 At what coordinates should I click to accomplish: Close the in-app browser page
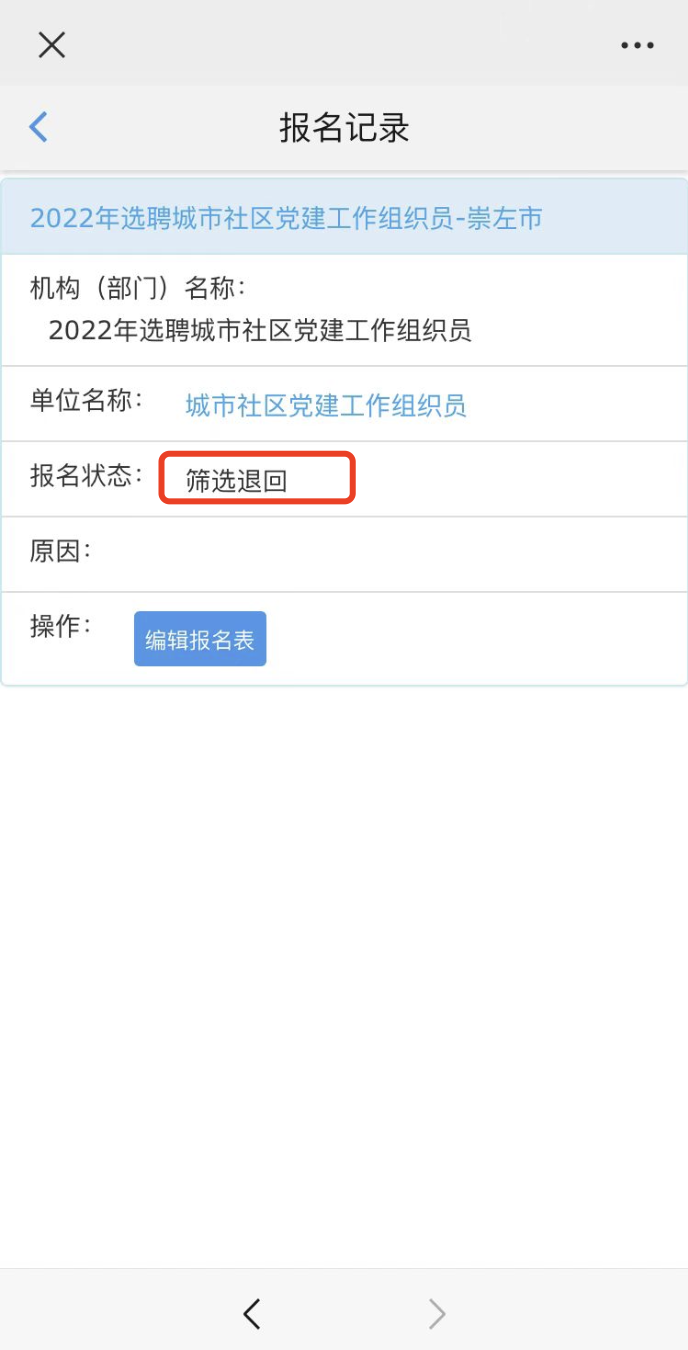click(x=51, y=44)
